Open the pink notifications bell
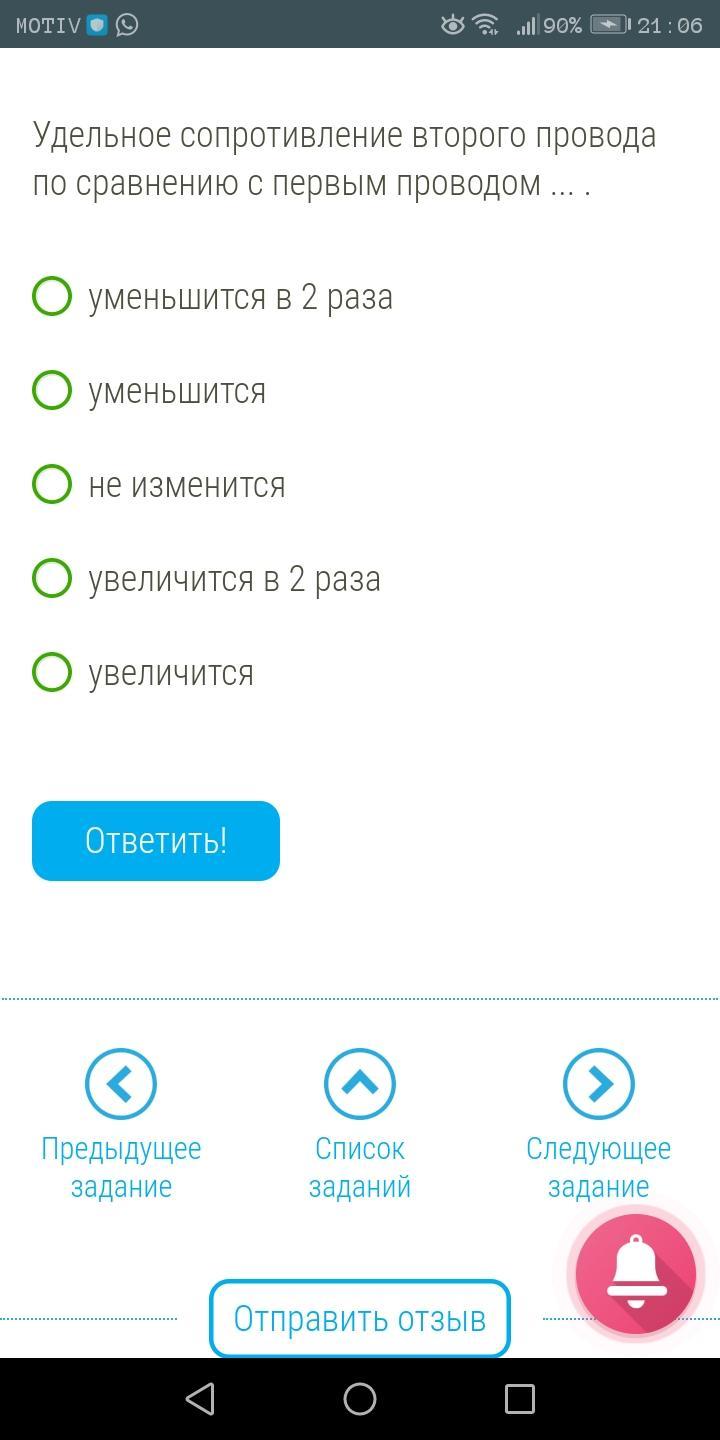The width and height of the screenshot is (720, 1440). [x=636, y=1273]
